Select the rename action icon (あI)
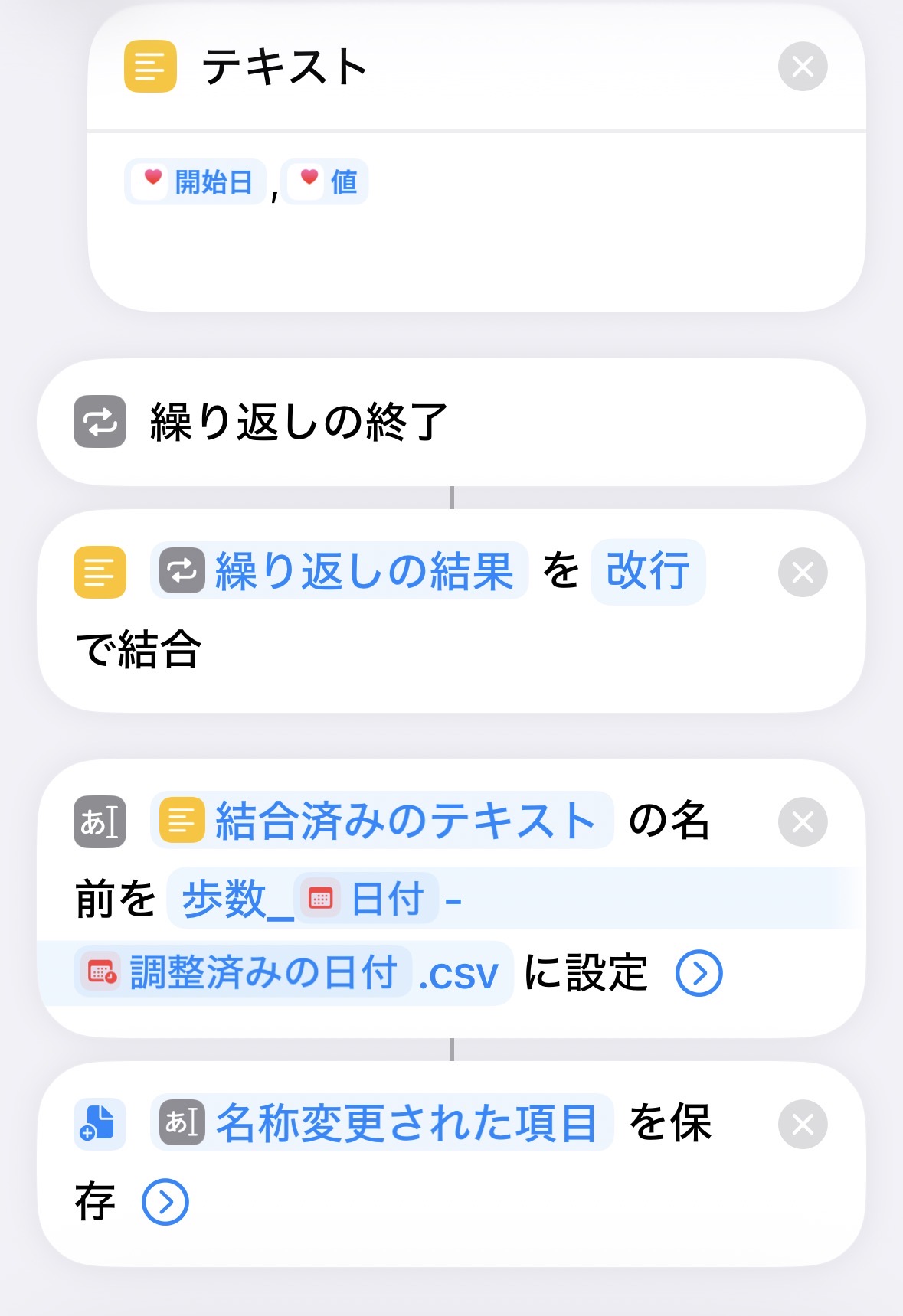The height and width of the screenshot is (1316, 903). coord(100,821)
